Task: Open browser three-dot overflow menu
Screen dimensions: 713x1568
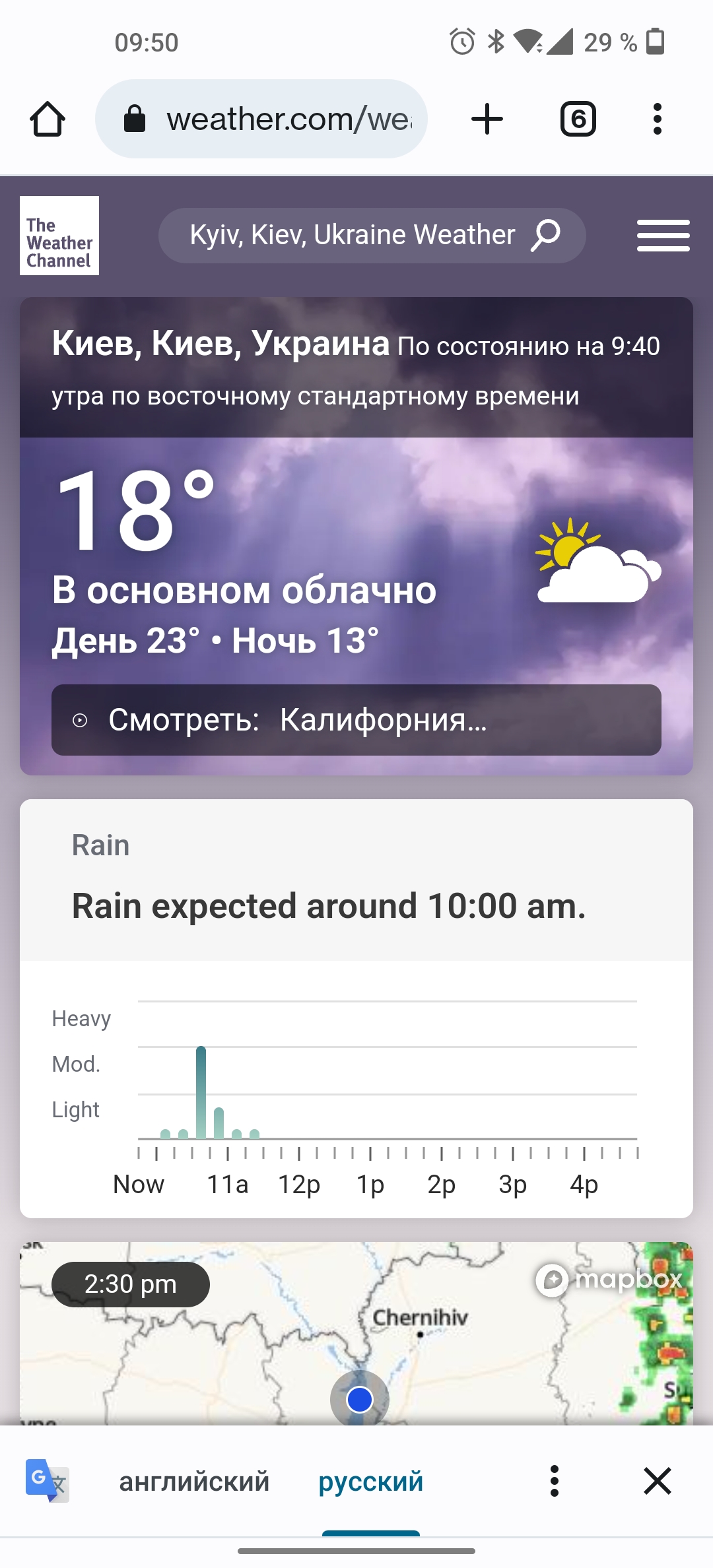Action: click(658, 118)
